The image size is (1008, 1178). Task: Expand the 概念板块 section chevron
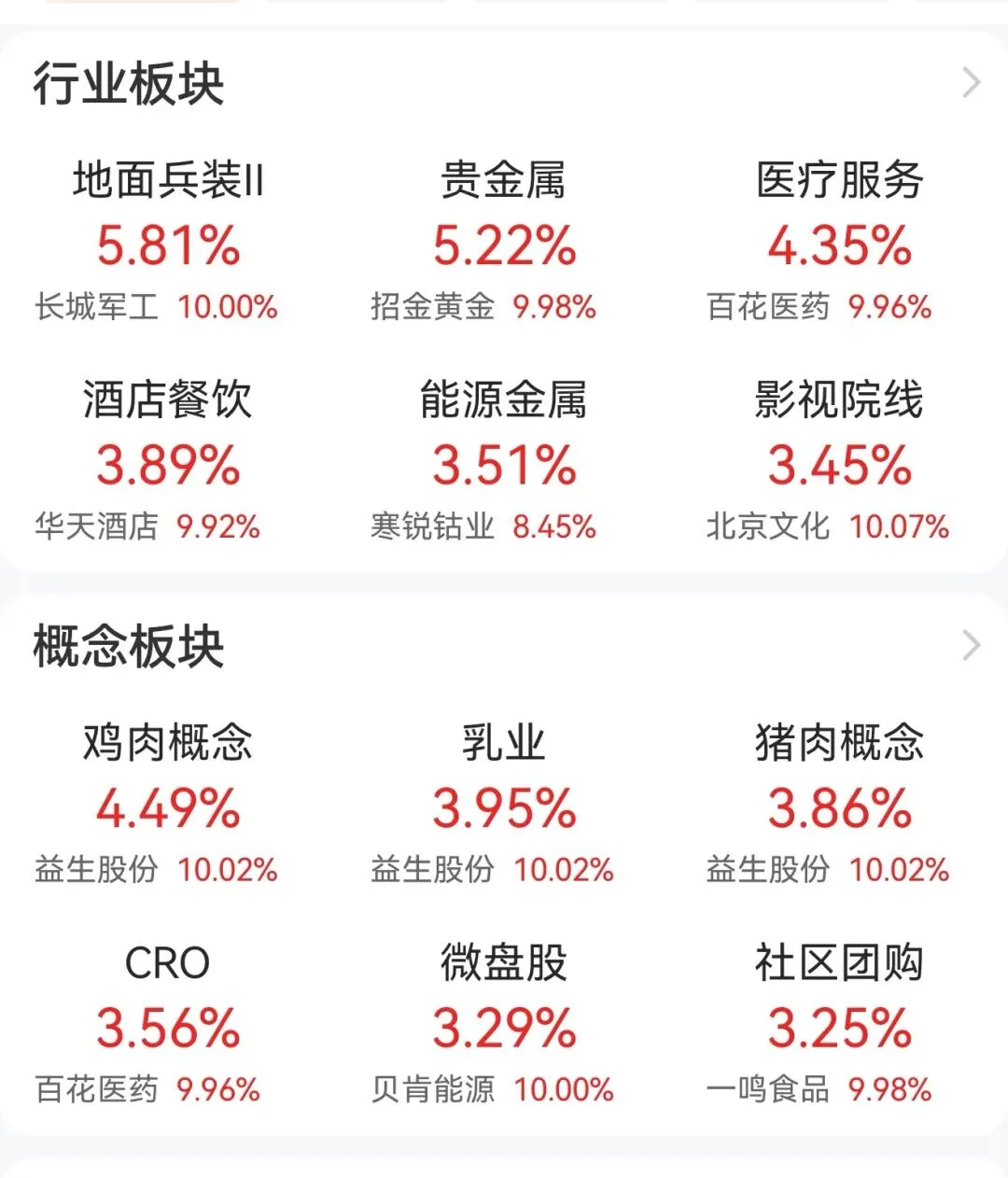(972, 645)
